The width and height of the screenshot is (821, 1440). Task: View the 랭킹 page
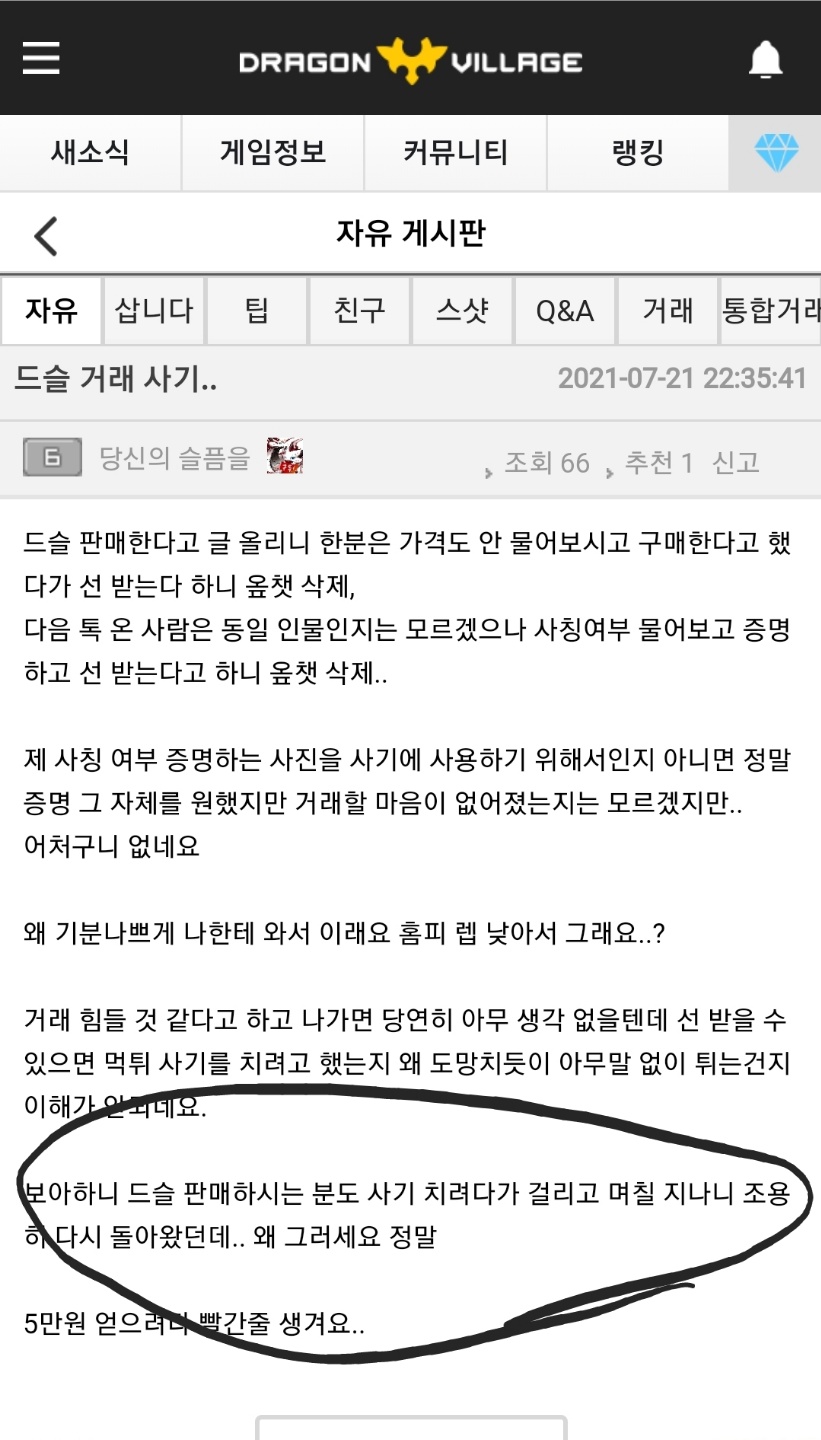coord(637,153)
